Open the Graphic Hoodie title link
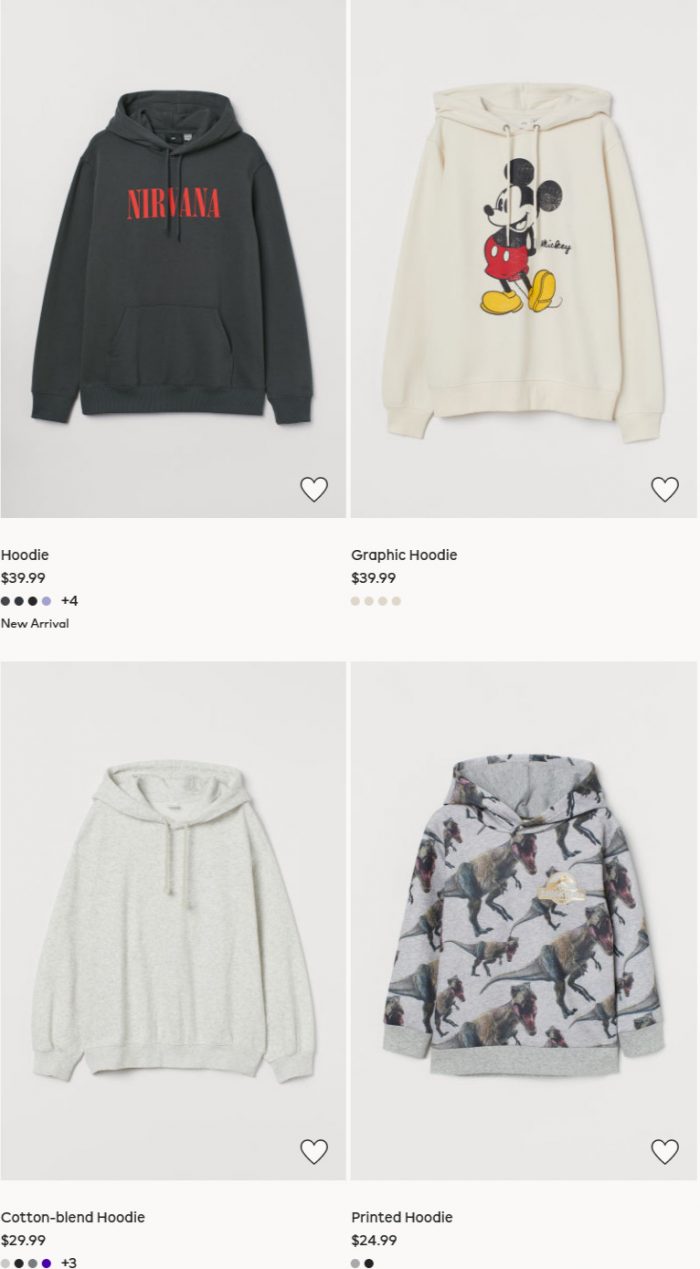This screenshot has height=1269, width=700. pyautogui.click(x=404, y=555)
